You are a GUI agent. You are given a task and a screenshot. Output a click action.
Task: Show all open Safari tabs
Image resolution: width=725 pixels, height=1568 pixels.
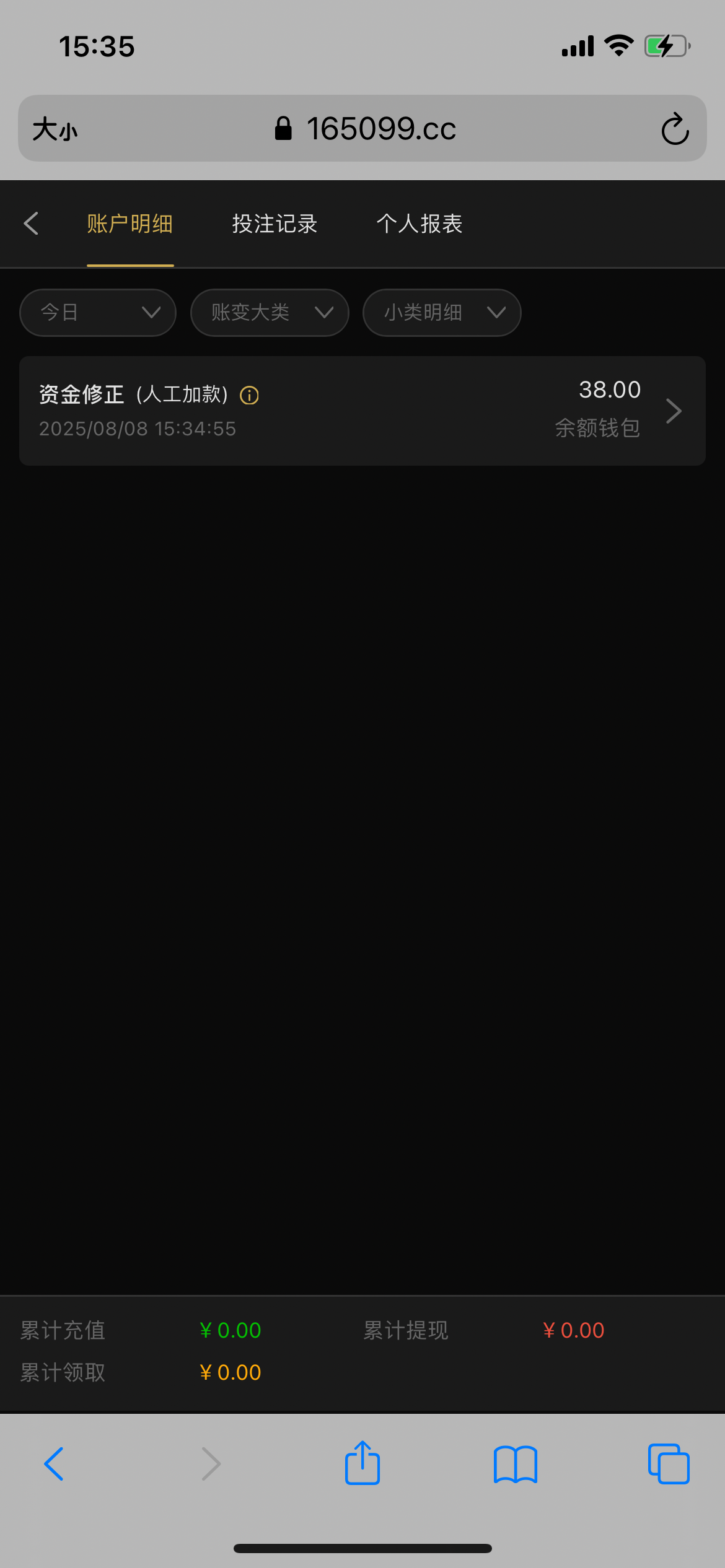tap(669, 1464)
